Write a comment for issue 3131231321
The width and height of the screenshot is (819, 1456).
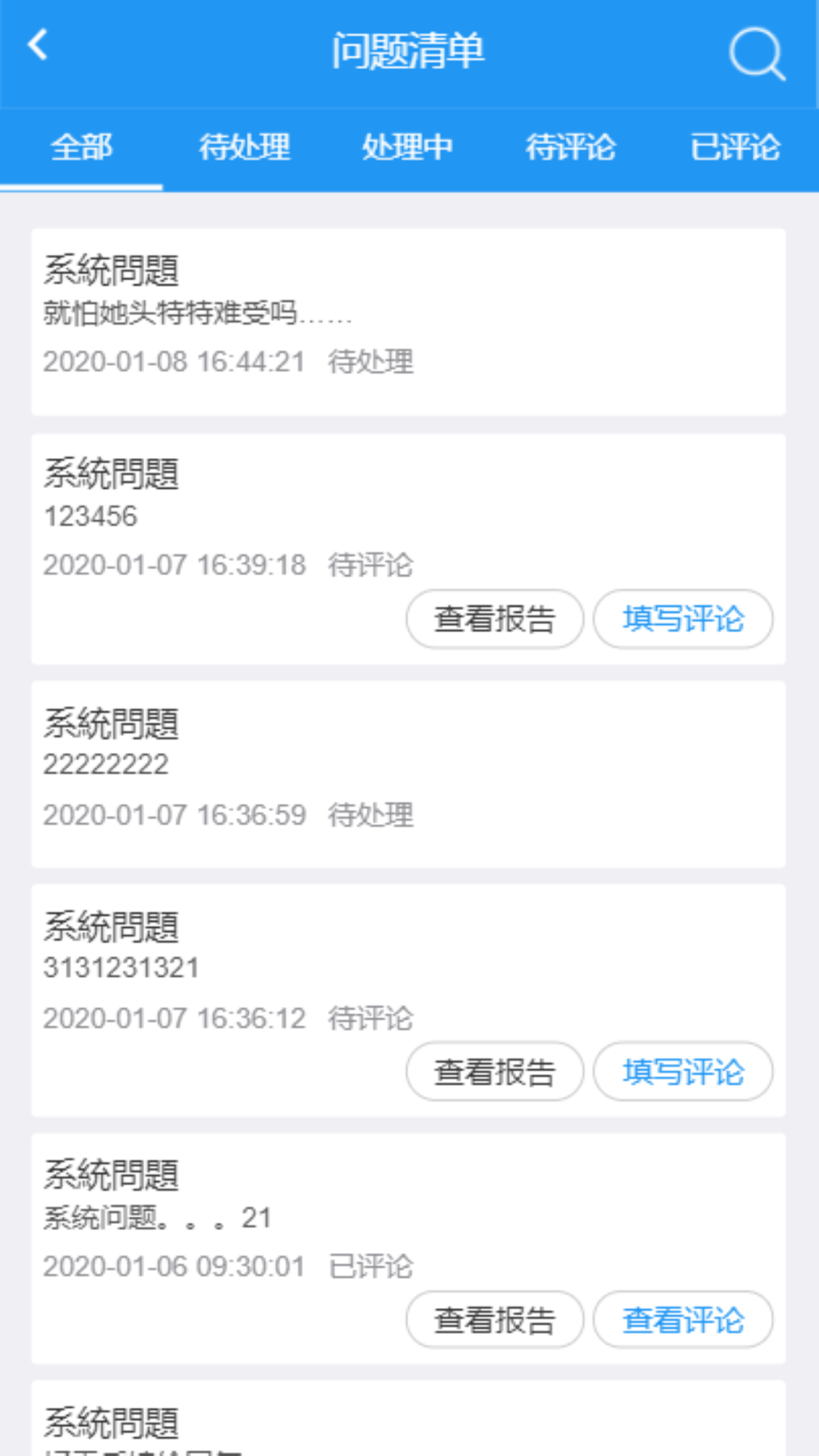point(682,1072)
